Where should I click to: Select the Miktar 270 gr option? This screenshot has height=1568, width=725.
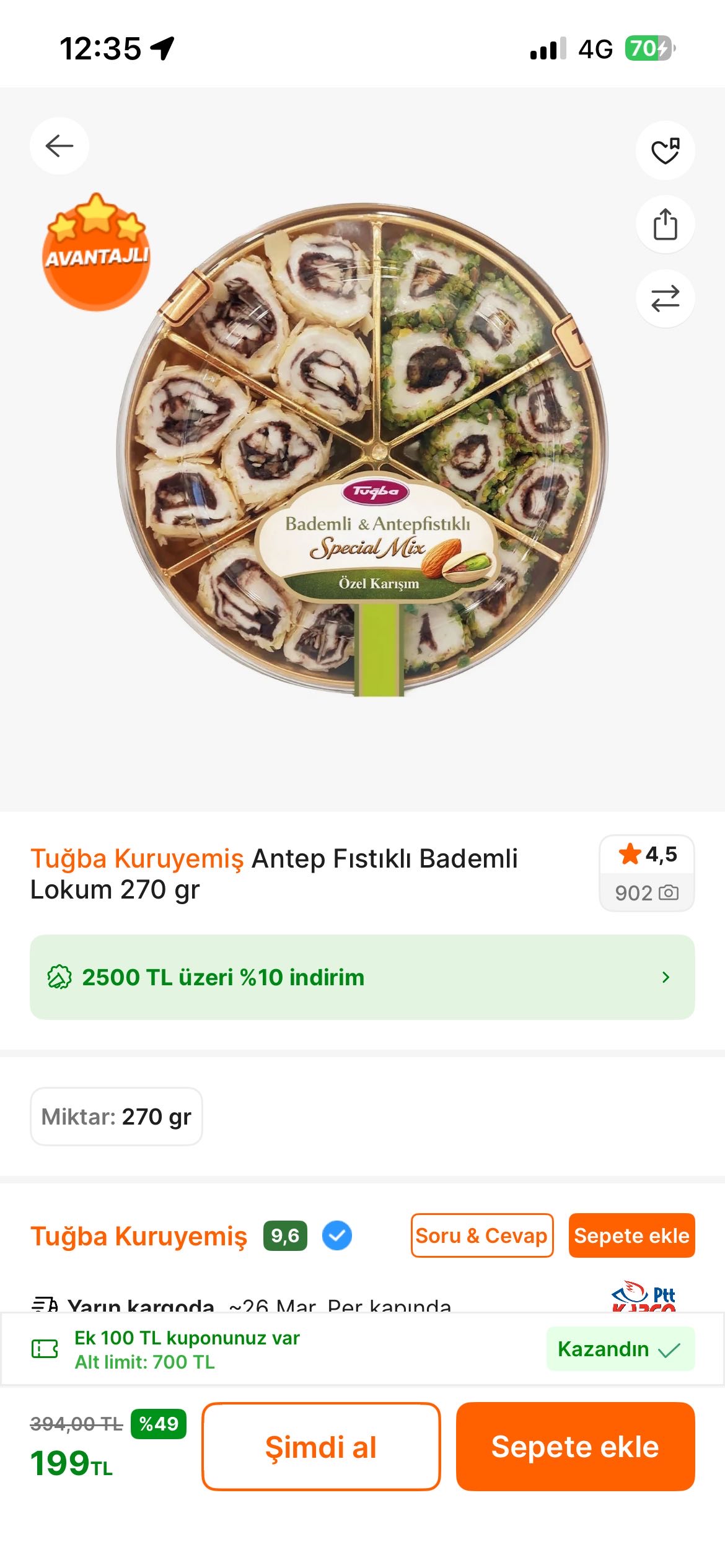pyautogui.click(x=116, y=1117)
